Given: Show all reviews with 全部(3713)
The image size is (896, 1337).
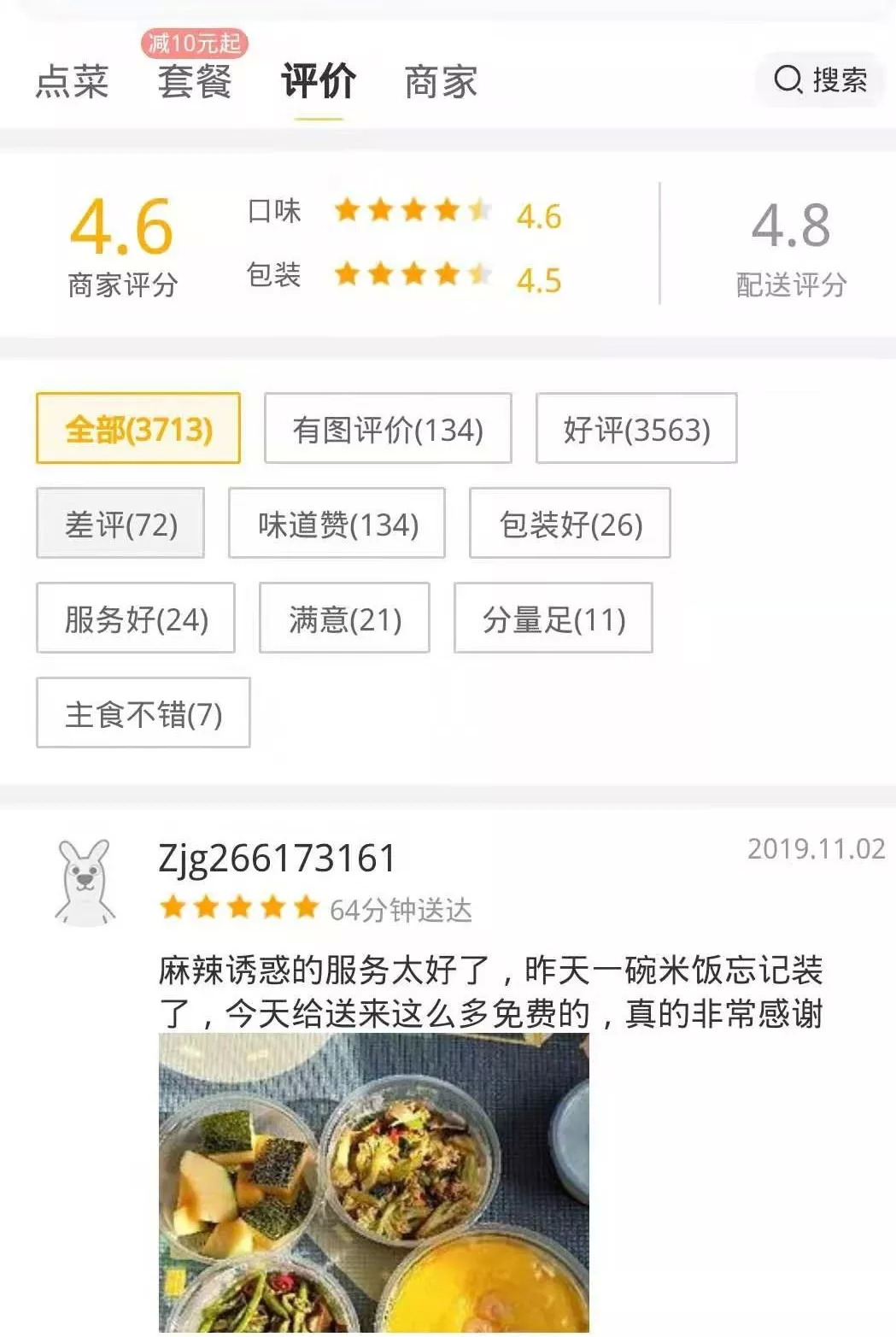Looking at the screenshot, I should coord(138,429).
